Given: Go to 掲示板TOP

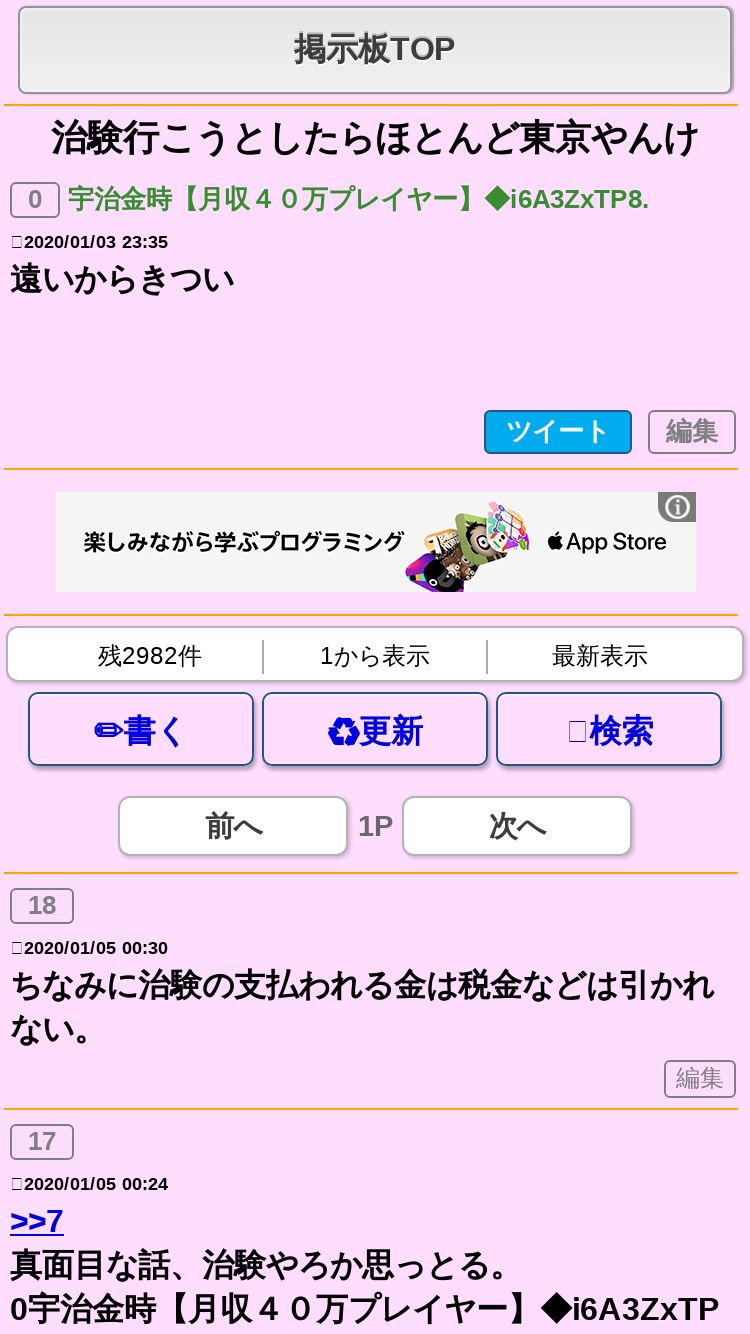Looking at the screenshot, I should [x=375, y=49].
